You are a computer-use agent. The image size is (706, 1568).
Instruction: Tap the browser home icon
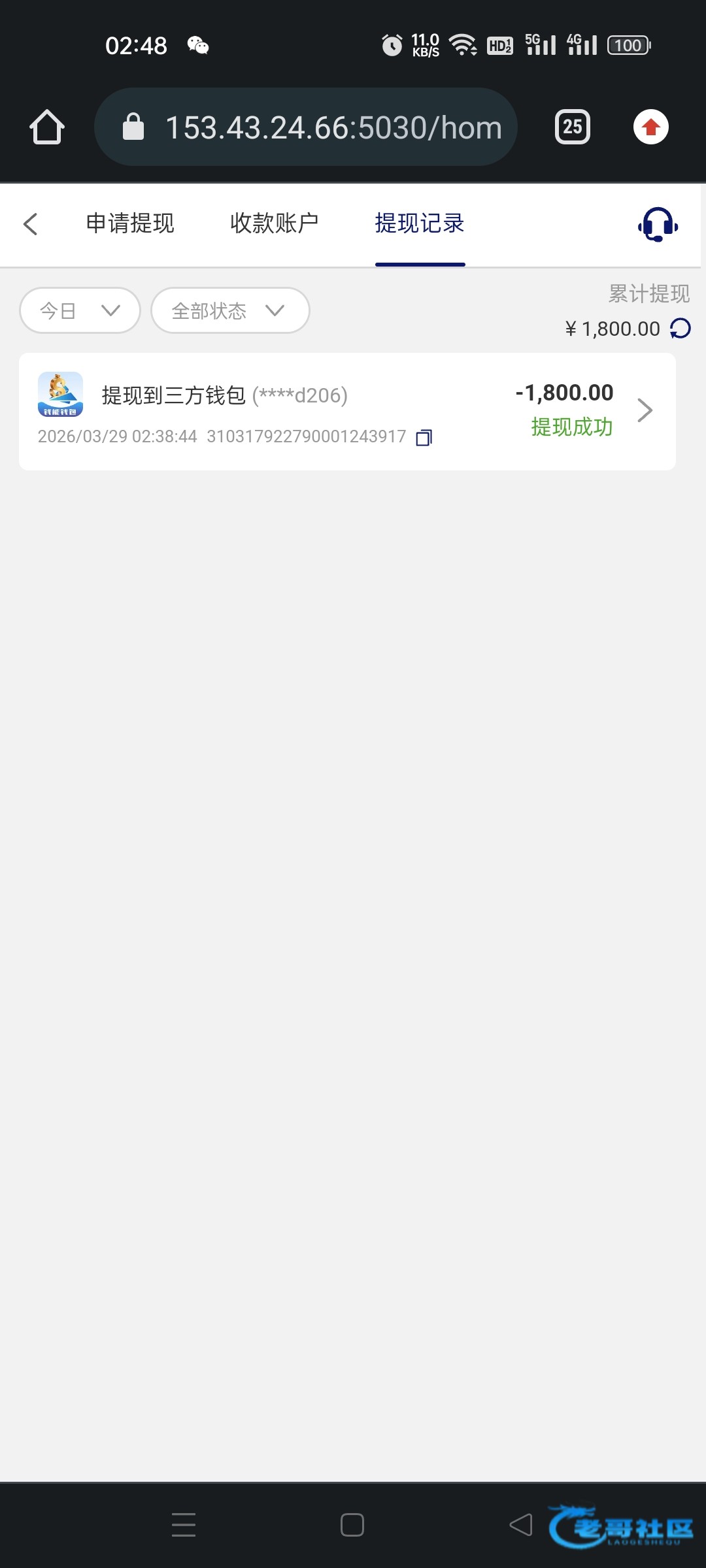tap(47, 127)
